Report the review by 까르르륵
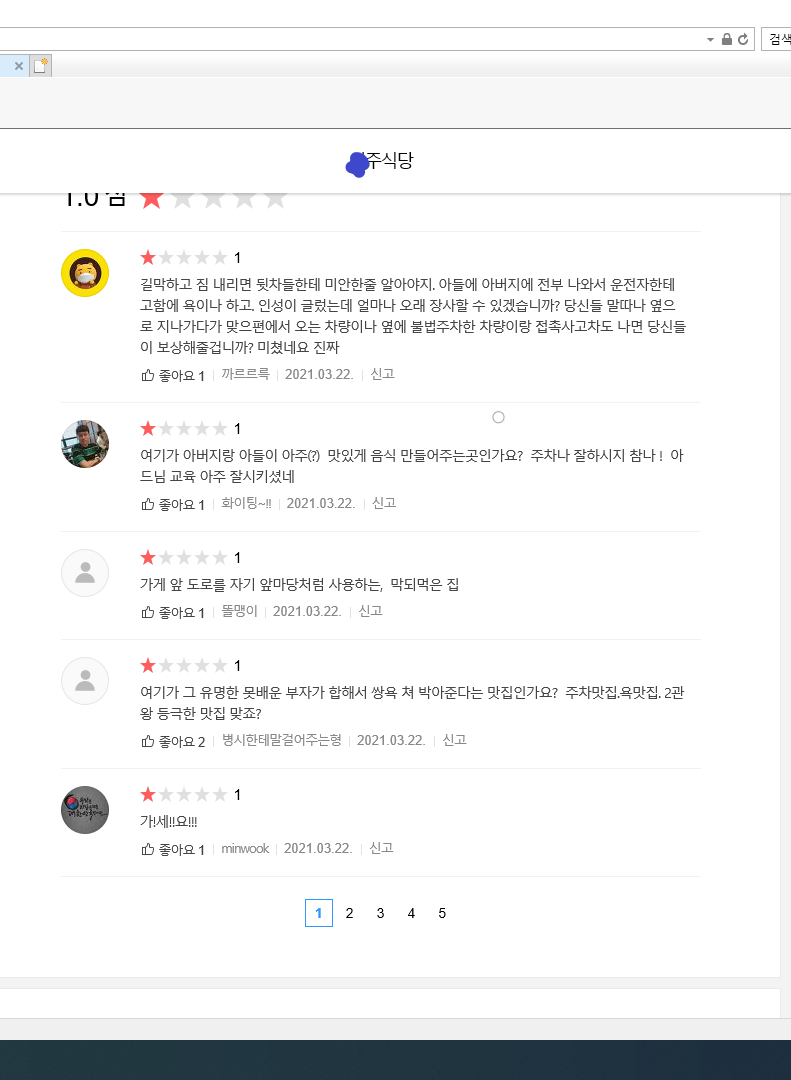 [x=382, y=374]
